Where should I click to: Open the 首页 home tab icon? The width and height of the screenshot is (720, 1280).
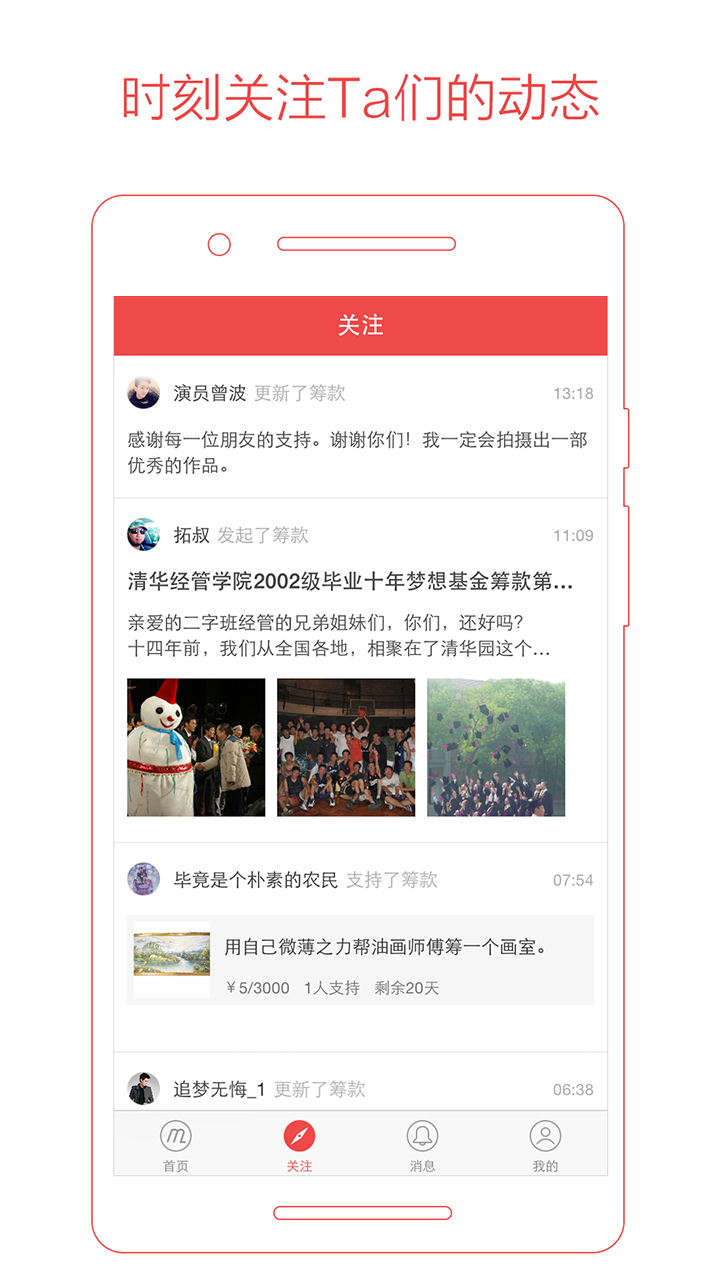click(174, 1137)
